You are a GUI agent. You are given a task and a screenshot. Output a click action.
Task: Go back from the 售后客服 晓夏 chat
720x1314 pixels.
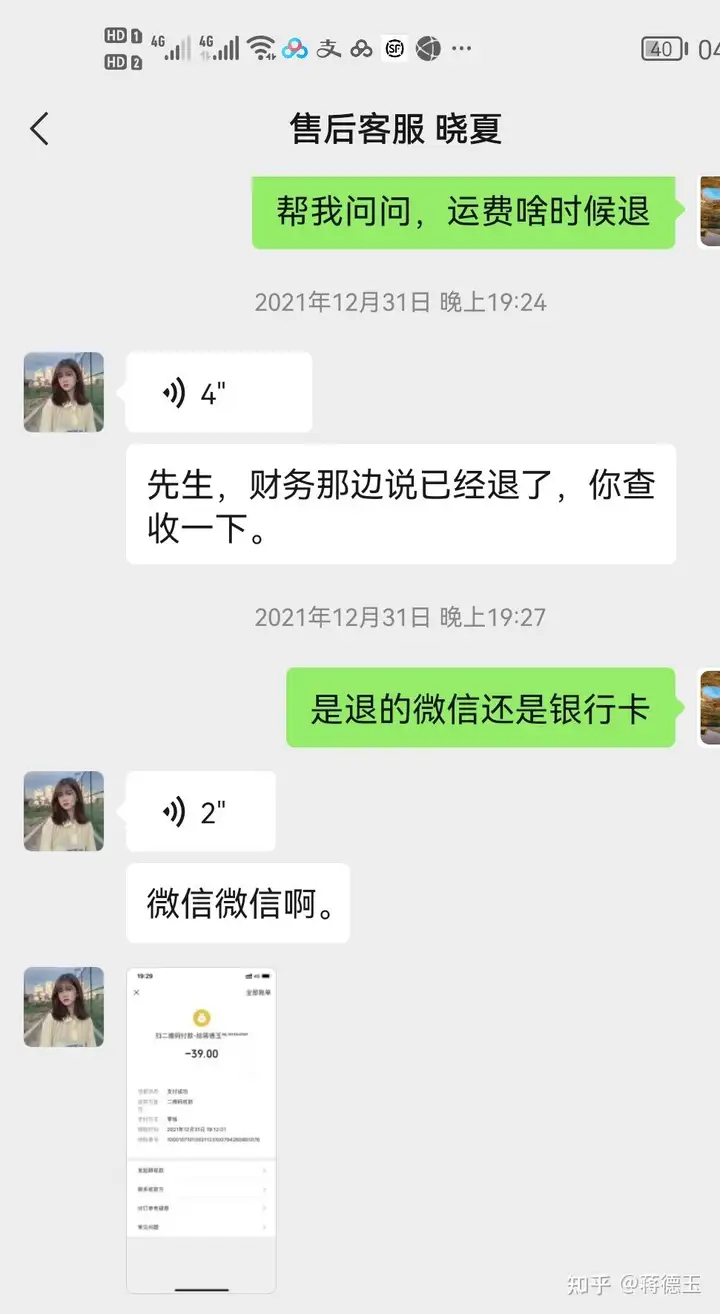[x=39, y=129]
